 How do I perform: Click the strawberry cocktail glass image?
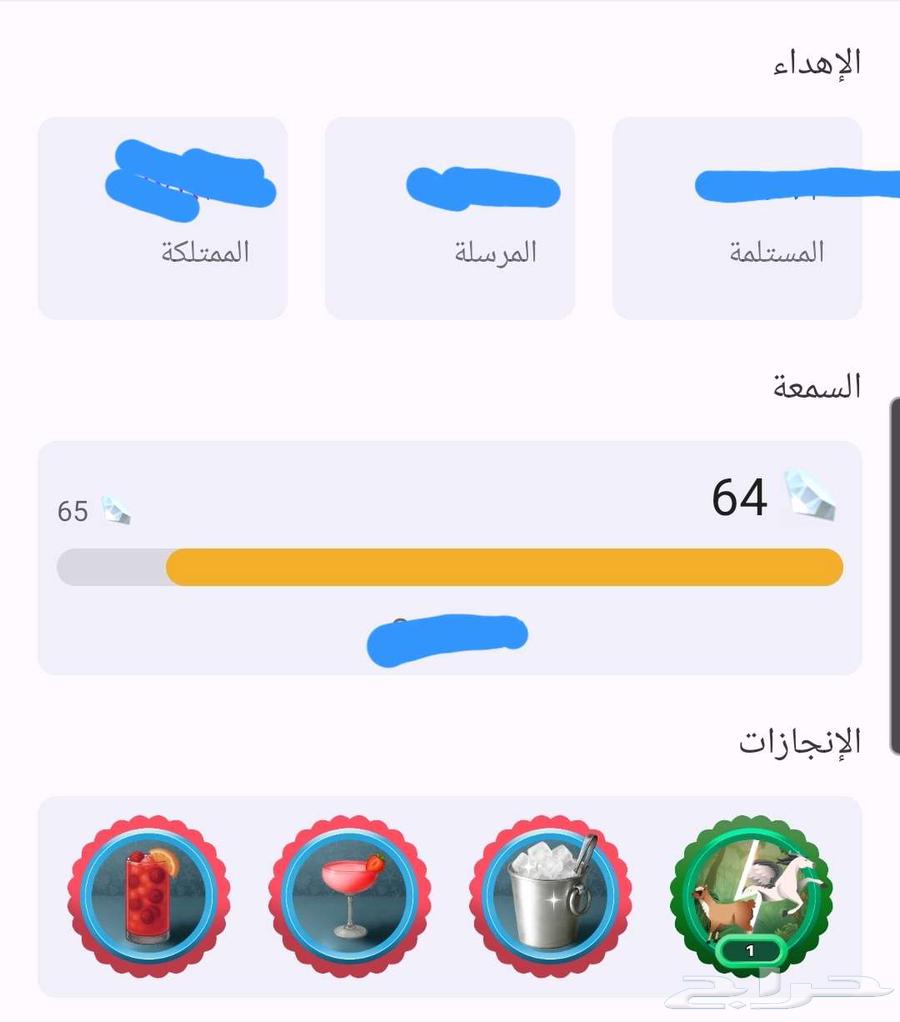(348, 895)
